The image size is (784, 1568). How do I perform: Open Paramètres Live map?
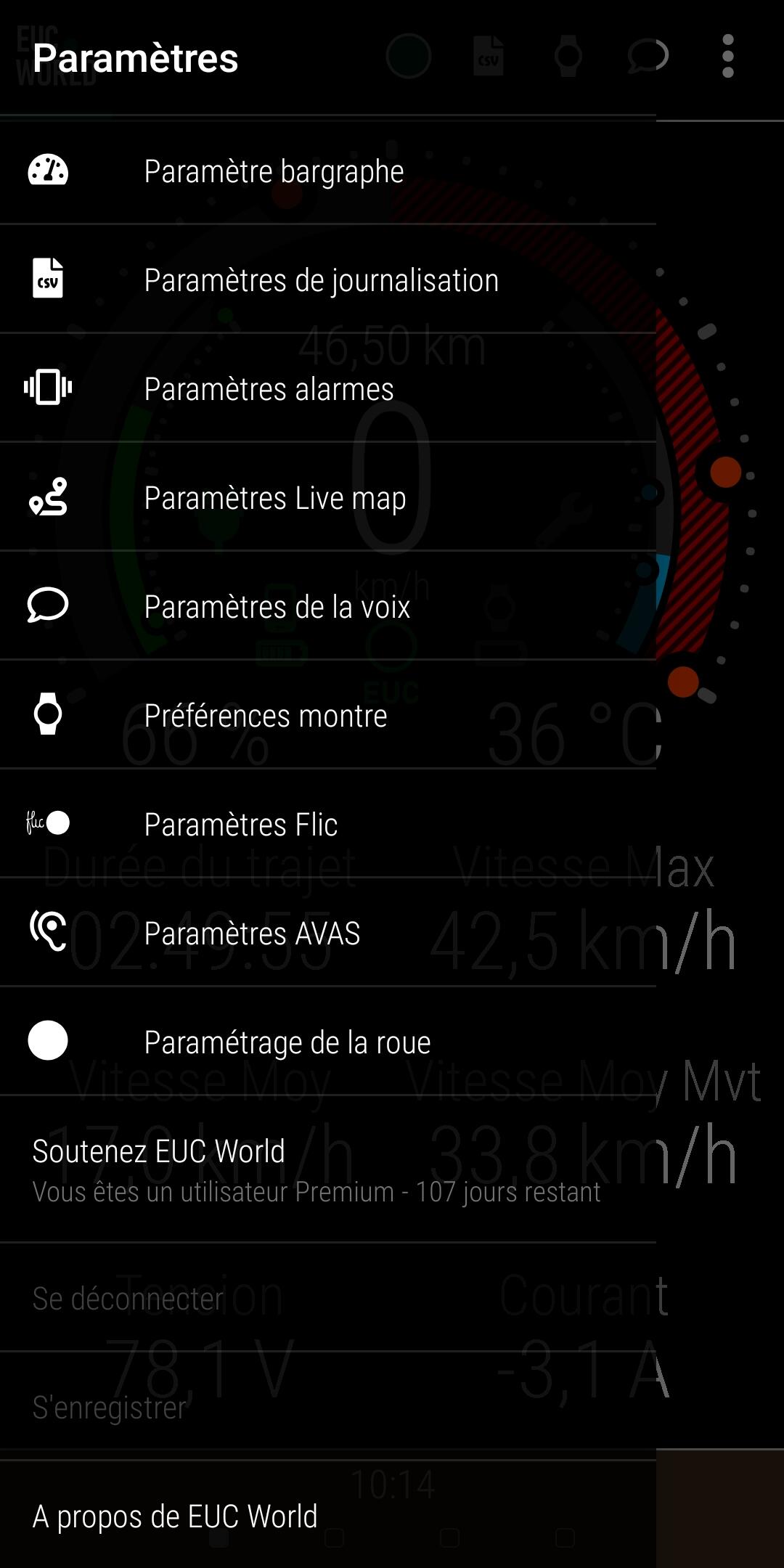[x=328, y=497]
